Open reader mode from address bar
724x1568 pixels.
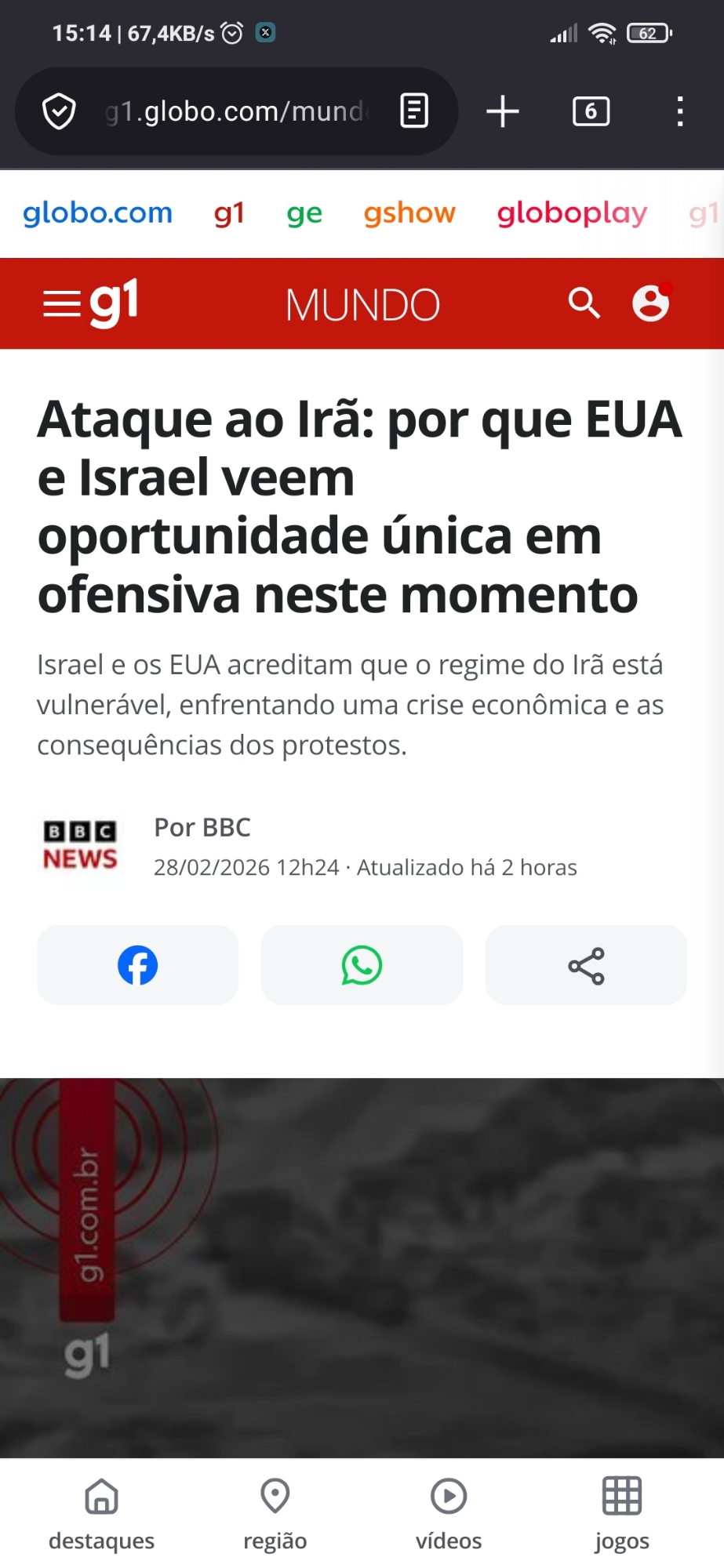(414, 111)
